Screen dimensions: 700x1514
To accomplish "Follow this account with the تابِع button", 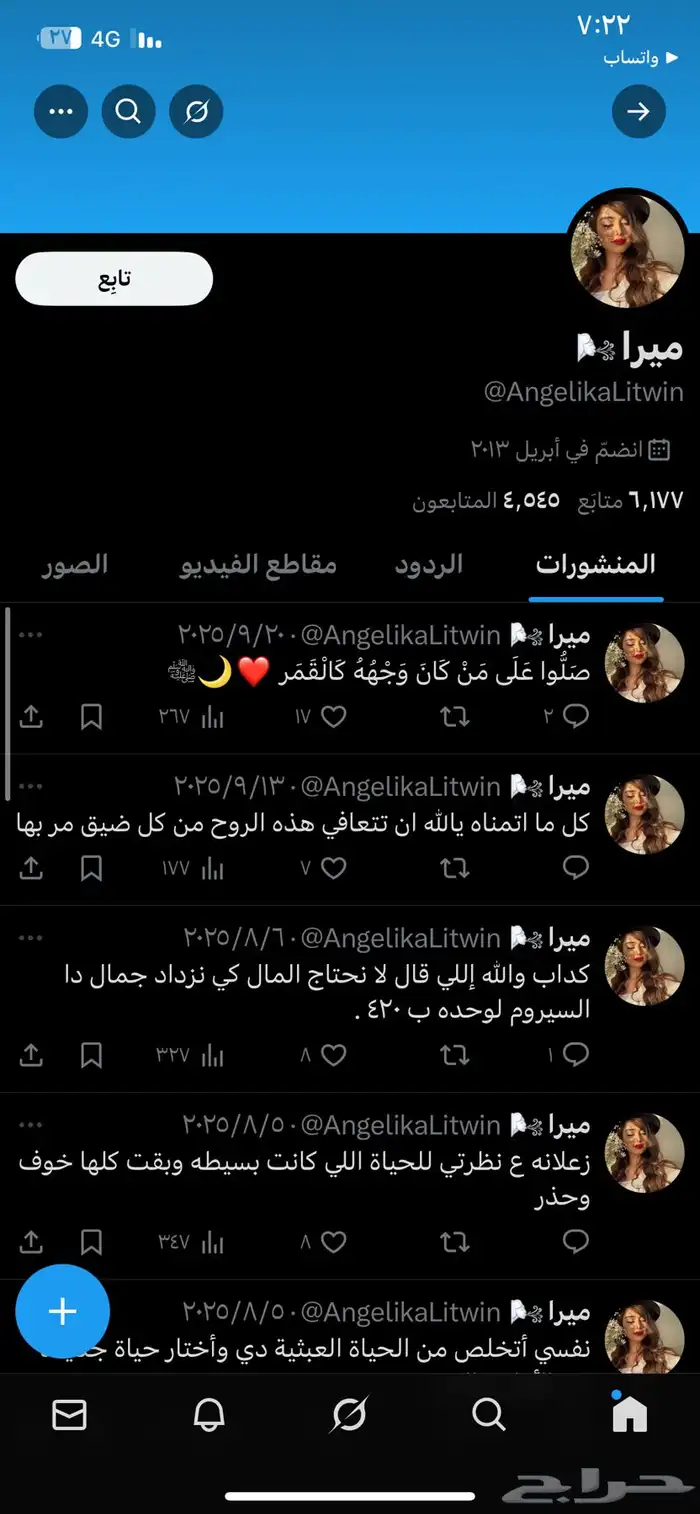I will tap(114, 278).
